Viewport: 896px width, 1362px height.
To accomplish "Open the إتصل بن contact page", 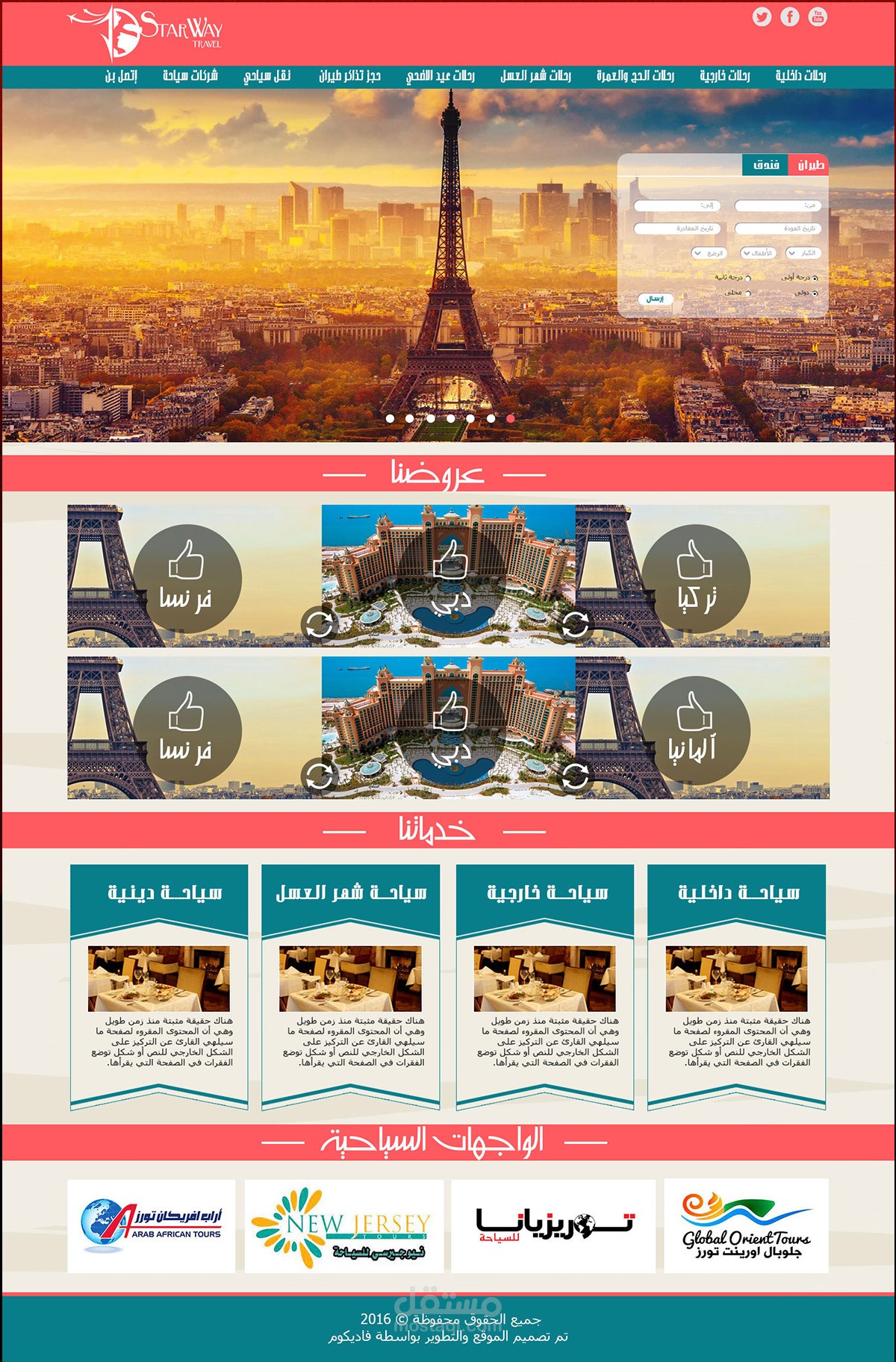I will (121, 75).
